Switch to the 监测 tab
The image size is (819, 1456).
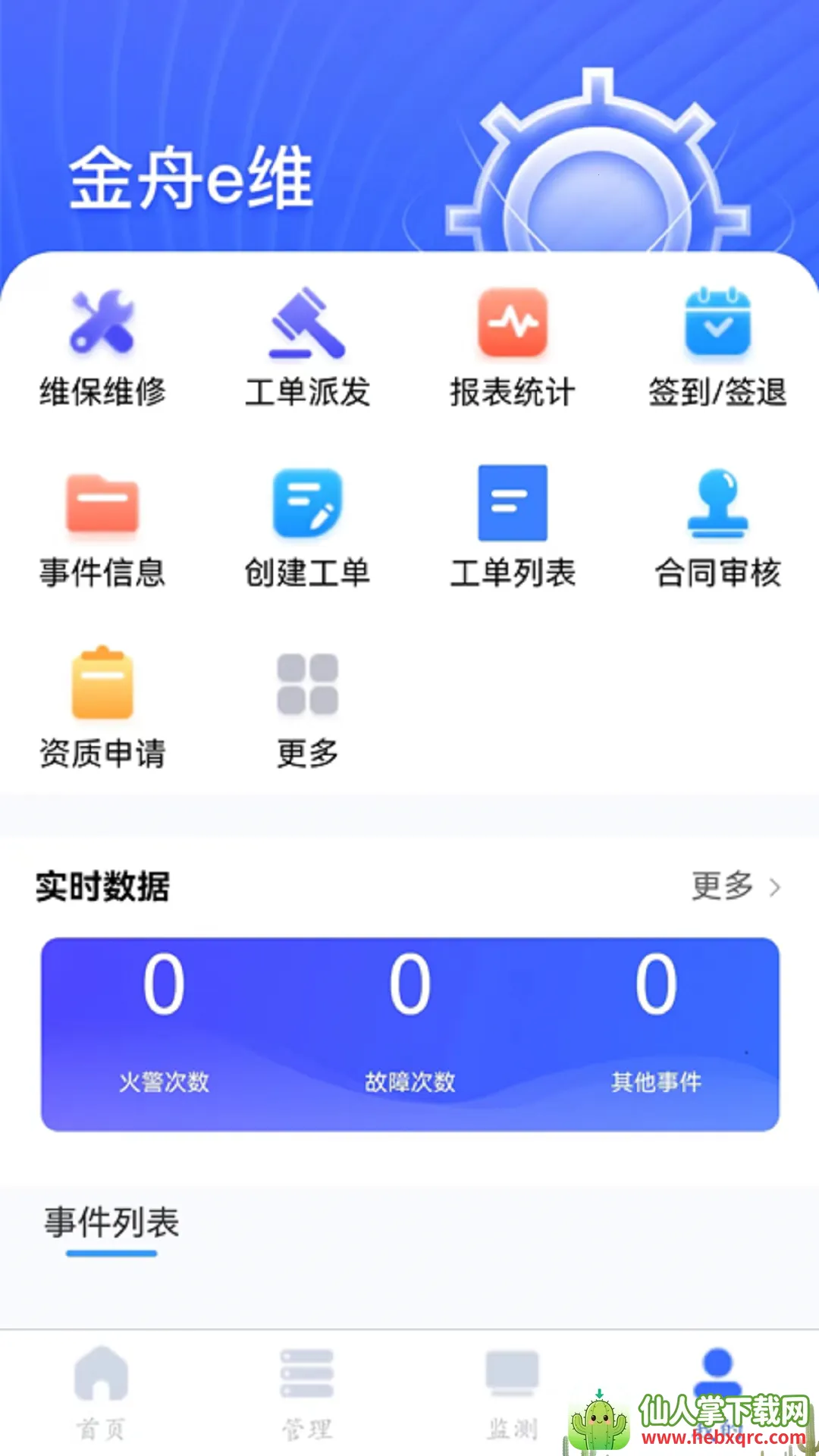[513, 1392]
